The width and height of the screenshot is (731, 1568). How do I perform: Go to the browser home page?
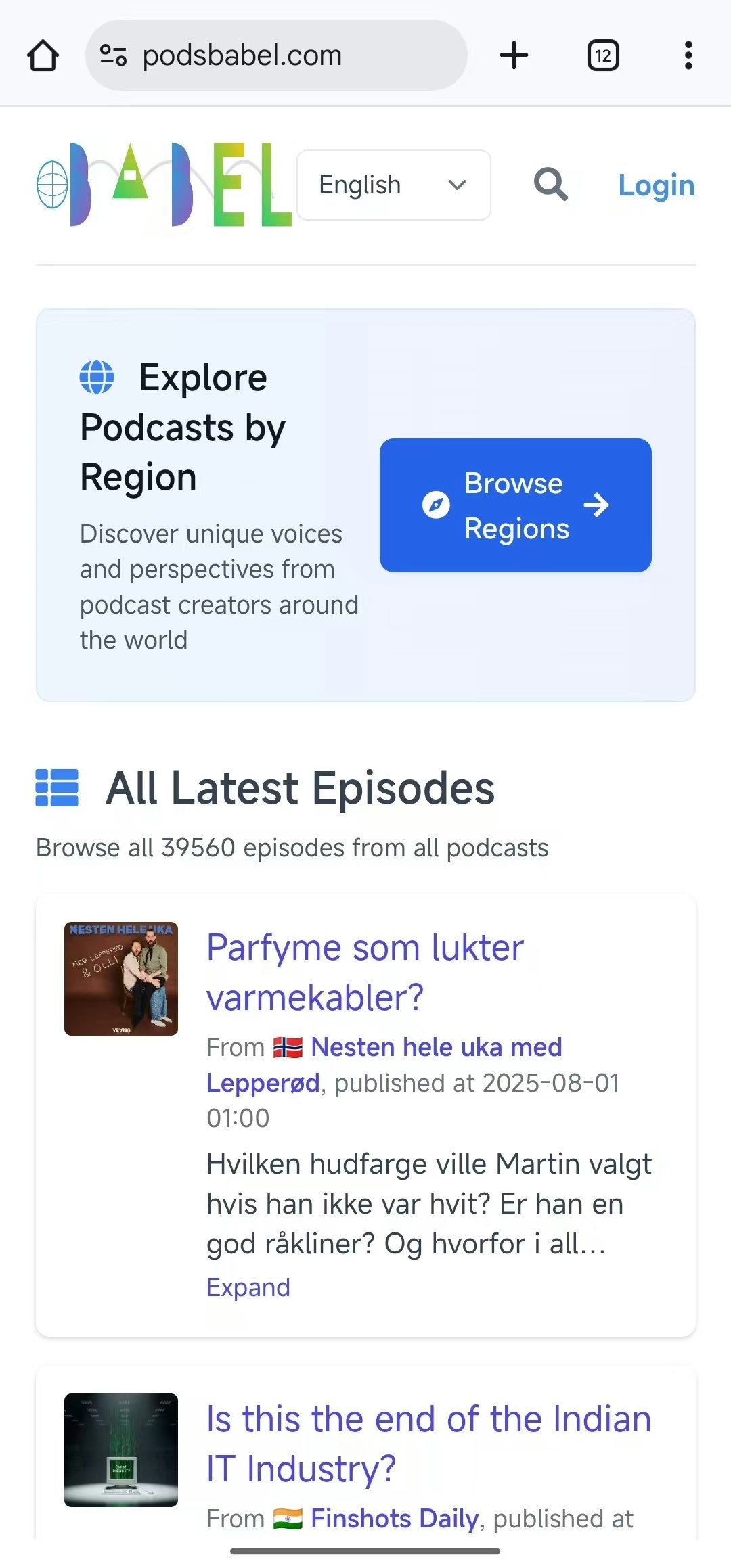[x=43, y=55]
